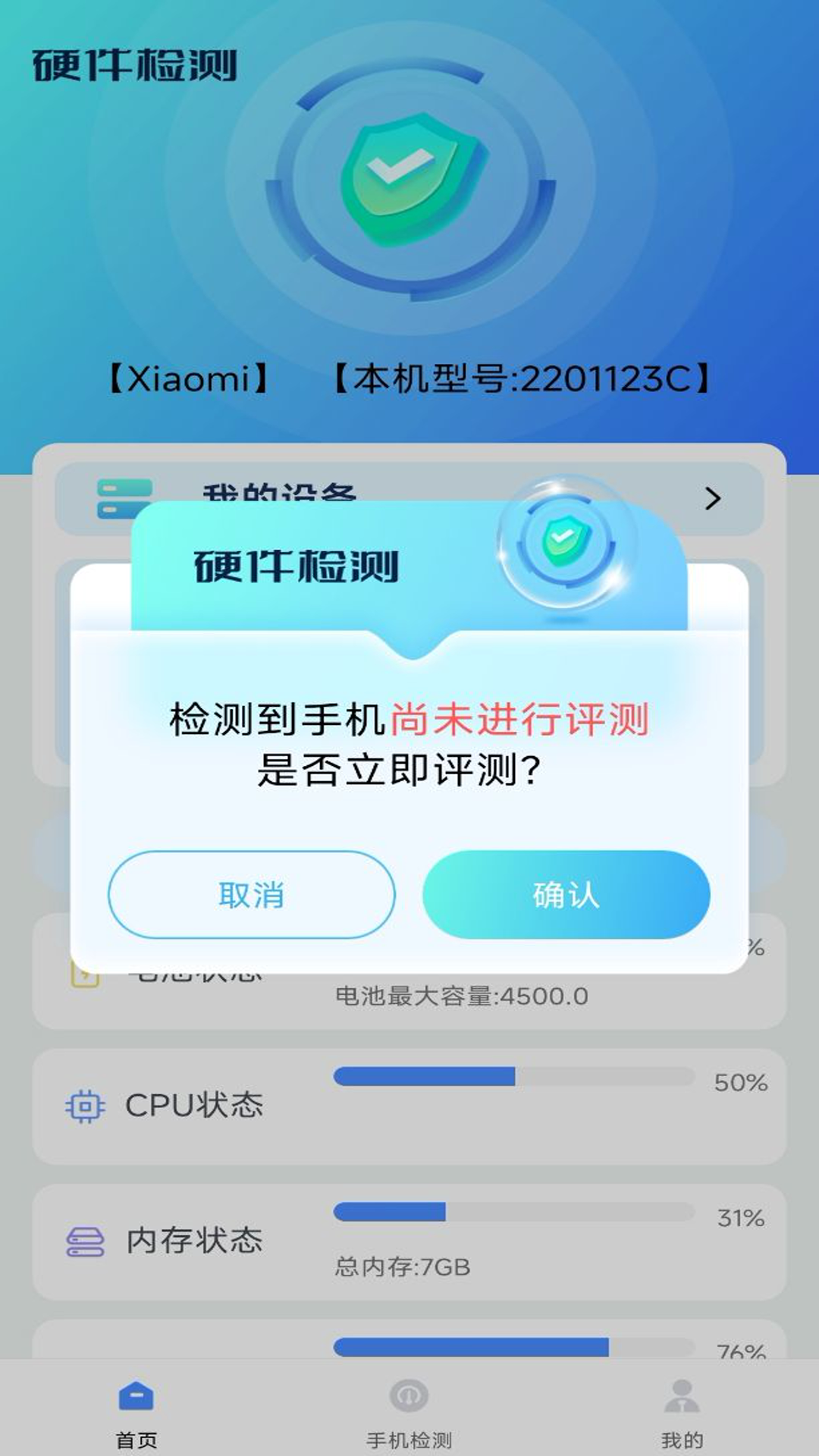Screen dimensions: 819x1456
Task: Open the 我的 tab
Action: [682, 1411]
